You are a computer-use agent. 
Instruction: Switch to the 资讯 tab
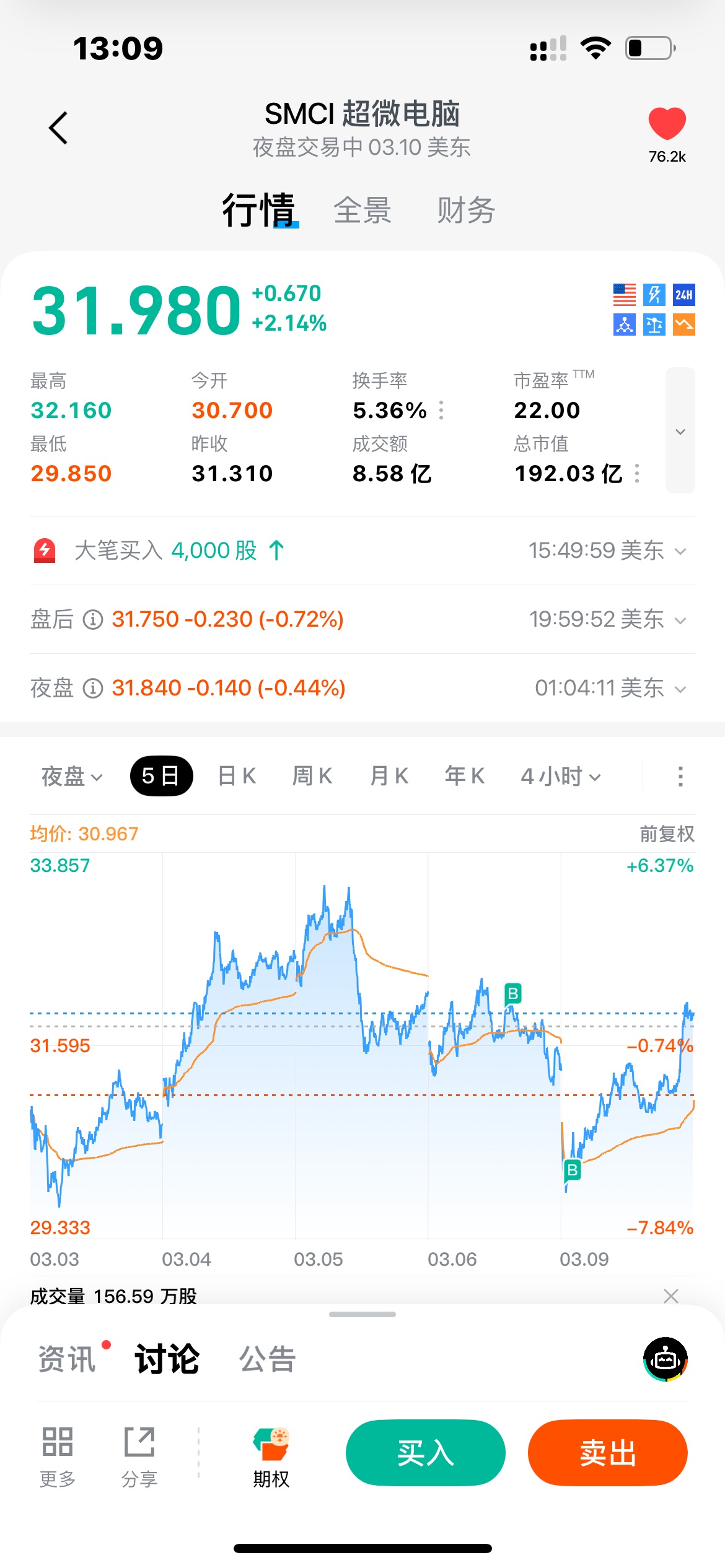pyautogui.click(x=67, y=1359)
